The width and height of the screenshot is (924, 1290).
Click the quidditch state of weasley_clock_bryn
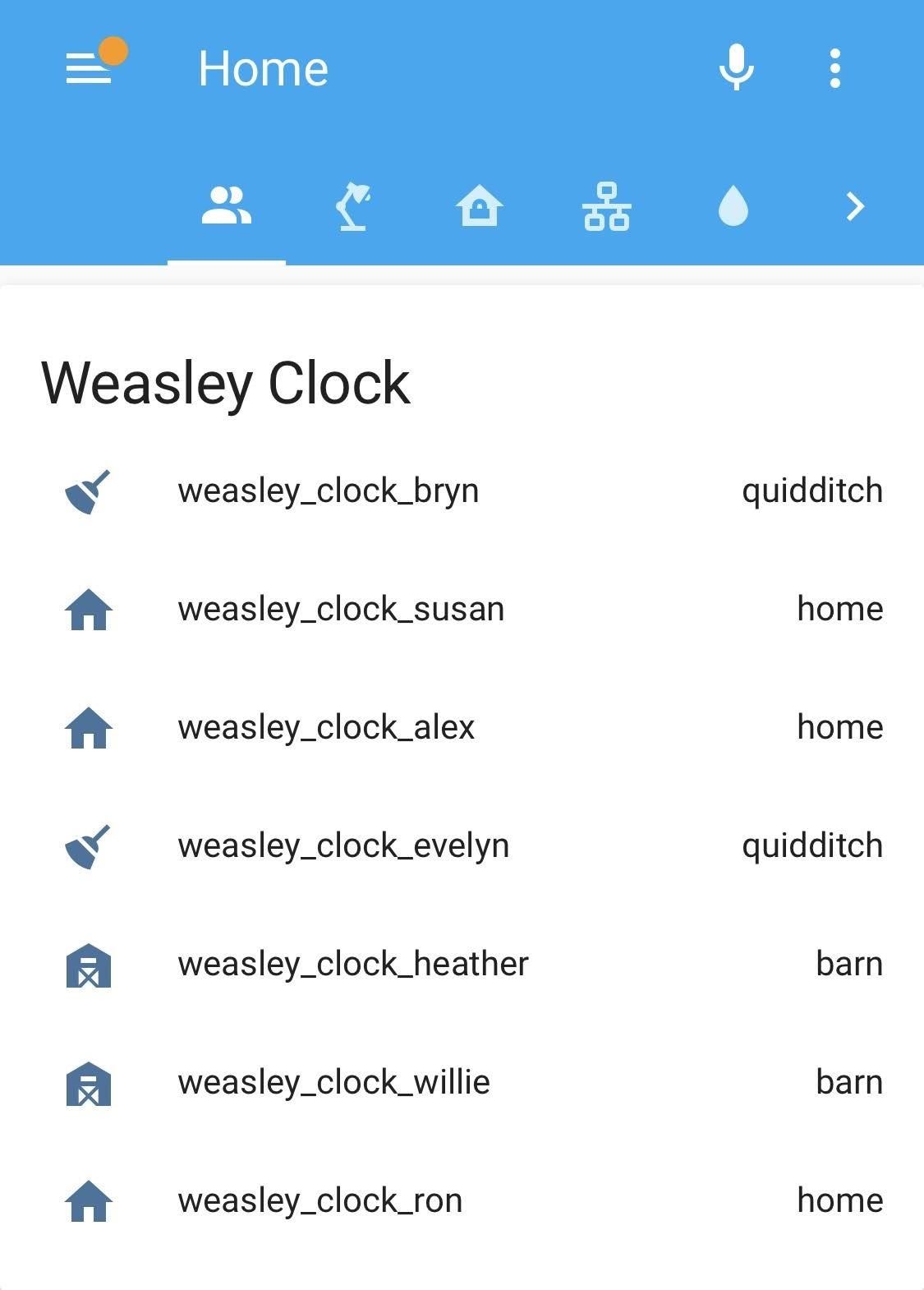[x=811, y=491]
